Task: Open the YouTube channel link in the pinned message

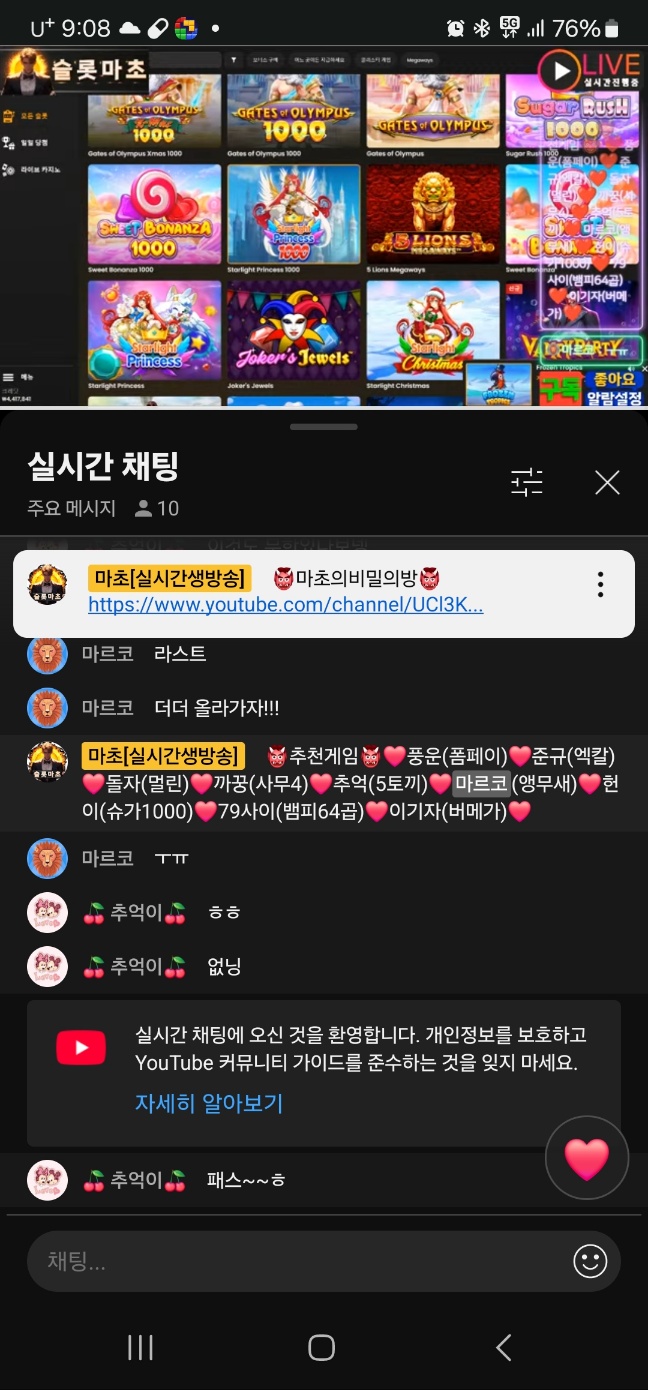Action: point(285,605)
